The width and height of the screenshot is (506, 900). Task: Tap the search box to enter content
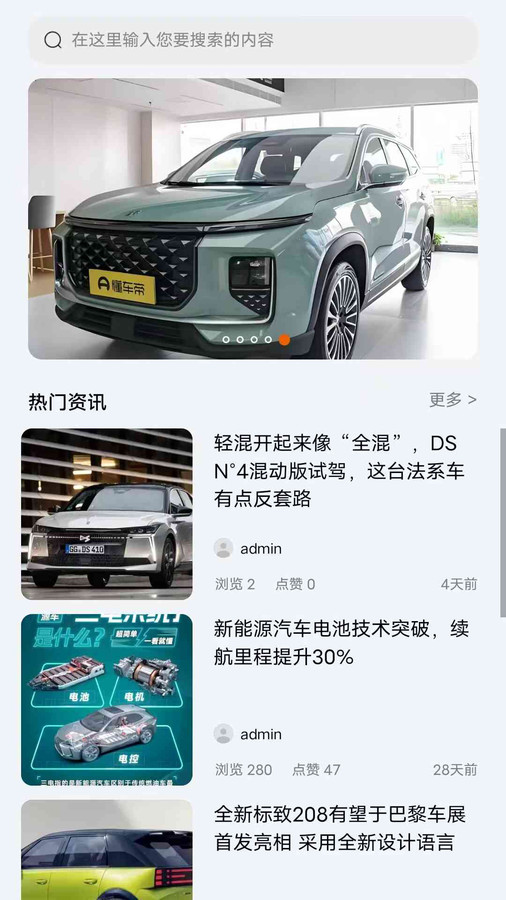pos(253,40)
